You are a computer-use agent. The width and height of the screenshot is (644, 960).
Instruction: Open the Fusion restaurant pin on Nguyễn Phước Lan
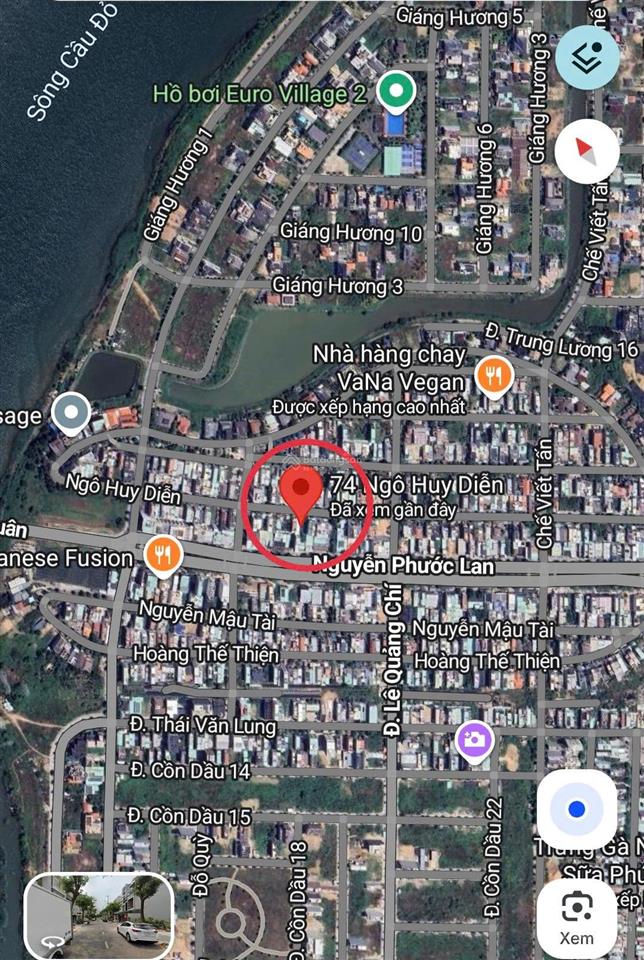coord(162,555)
